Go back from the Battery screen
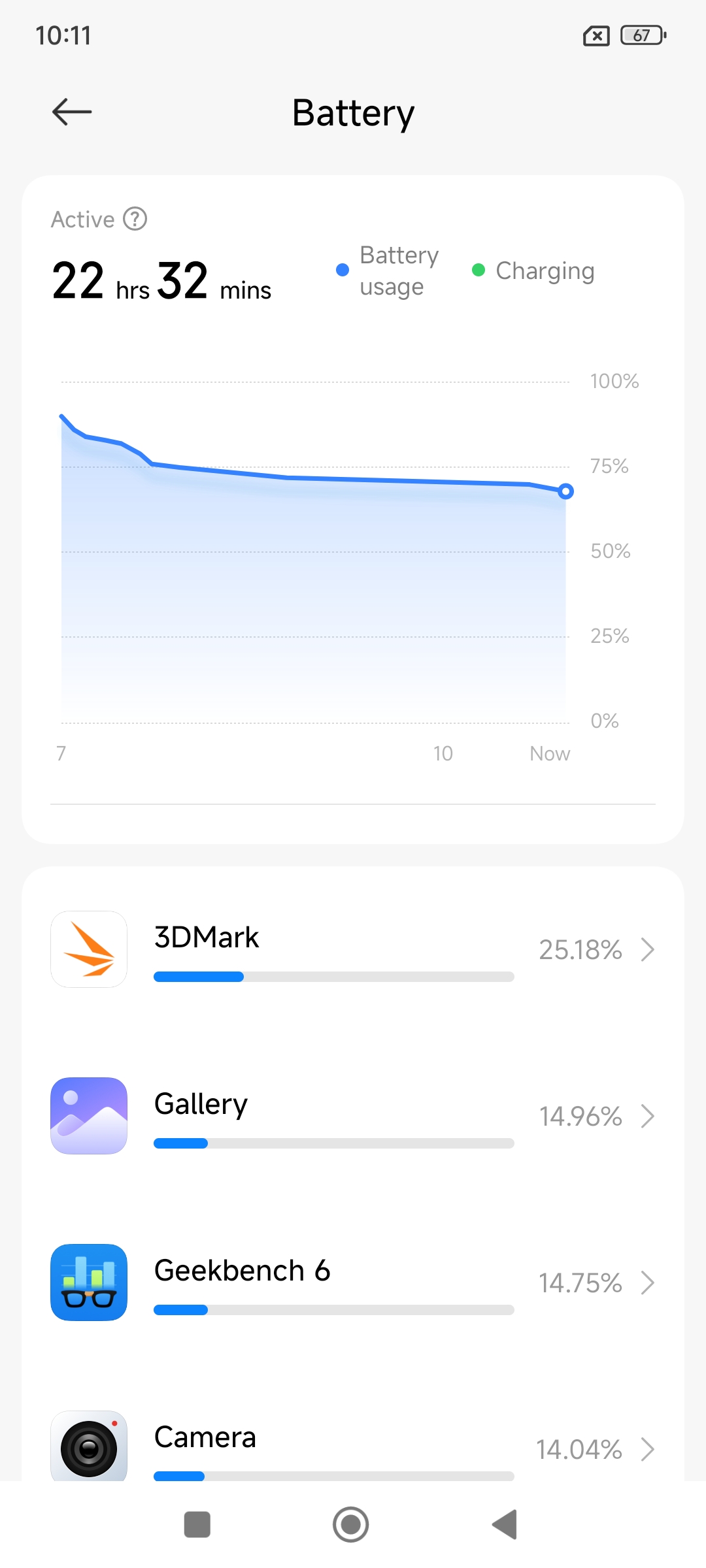The height and width of the screenshot is (1568, 706). [72, 112]
